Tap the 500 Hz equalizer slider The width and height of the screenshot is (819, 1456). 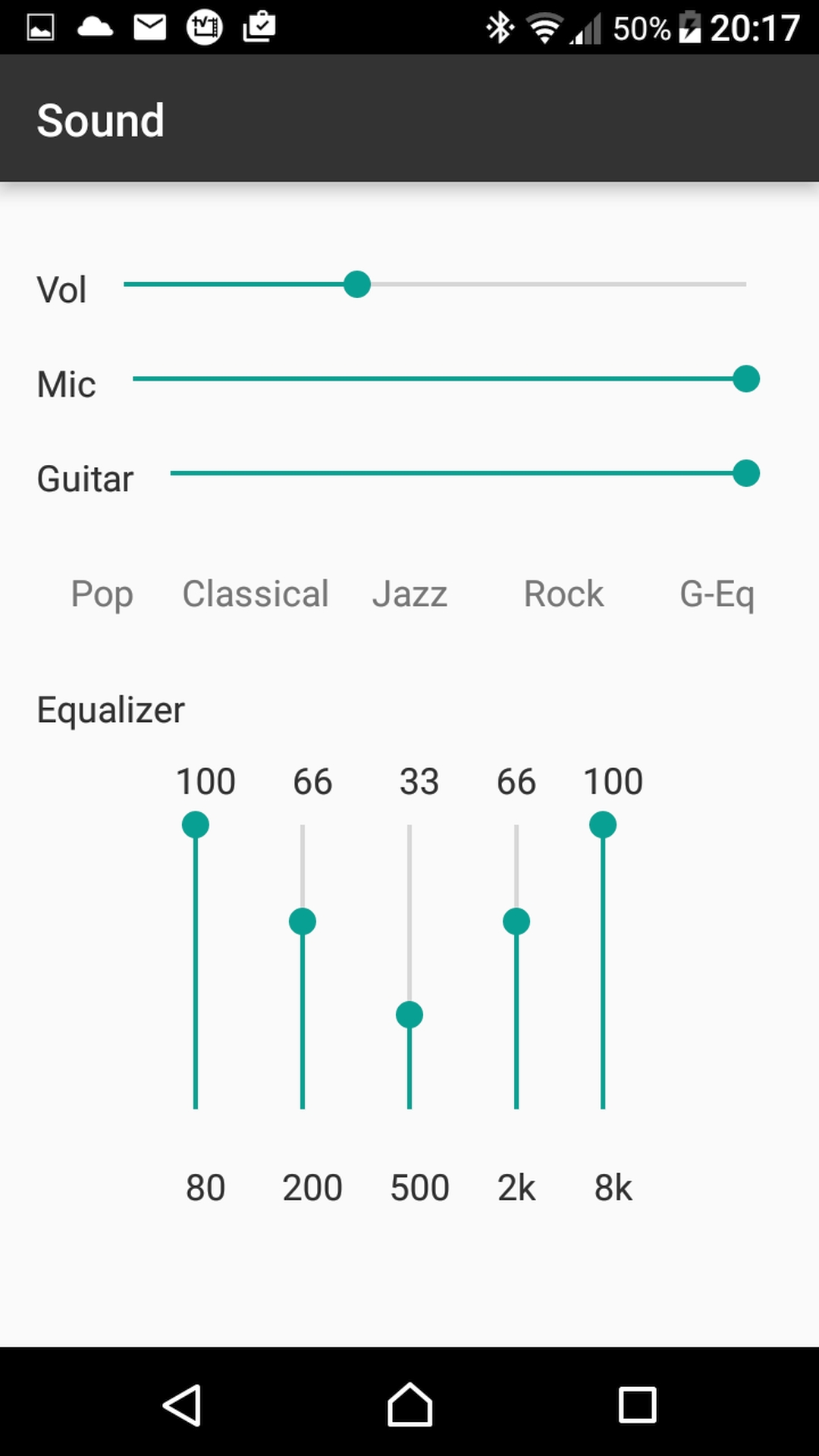point(409,967)
